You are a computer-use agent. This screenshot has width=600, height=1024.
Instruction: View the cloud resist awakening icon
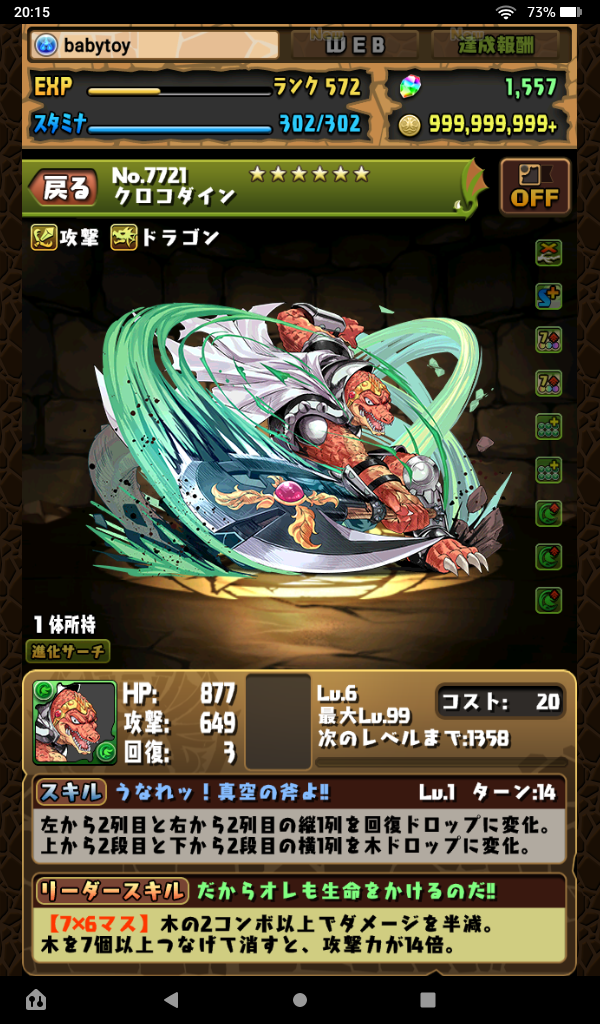click(548, 252)
